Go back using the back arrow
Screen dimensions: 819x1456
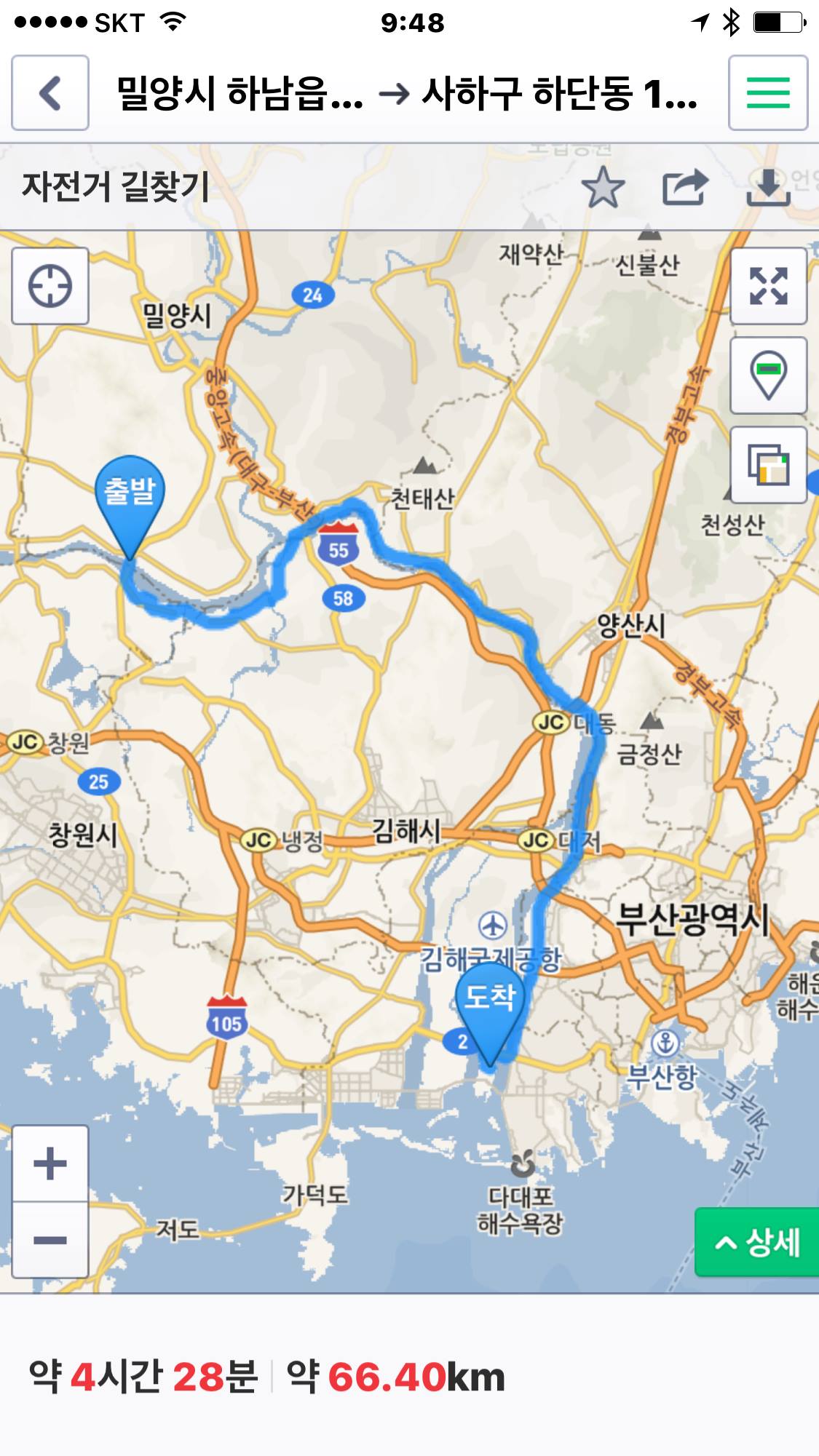coord(50,93)
